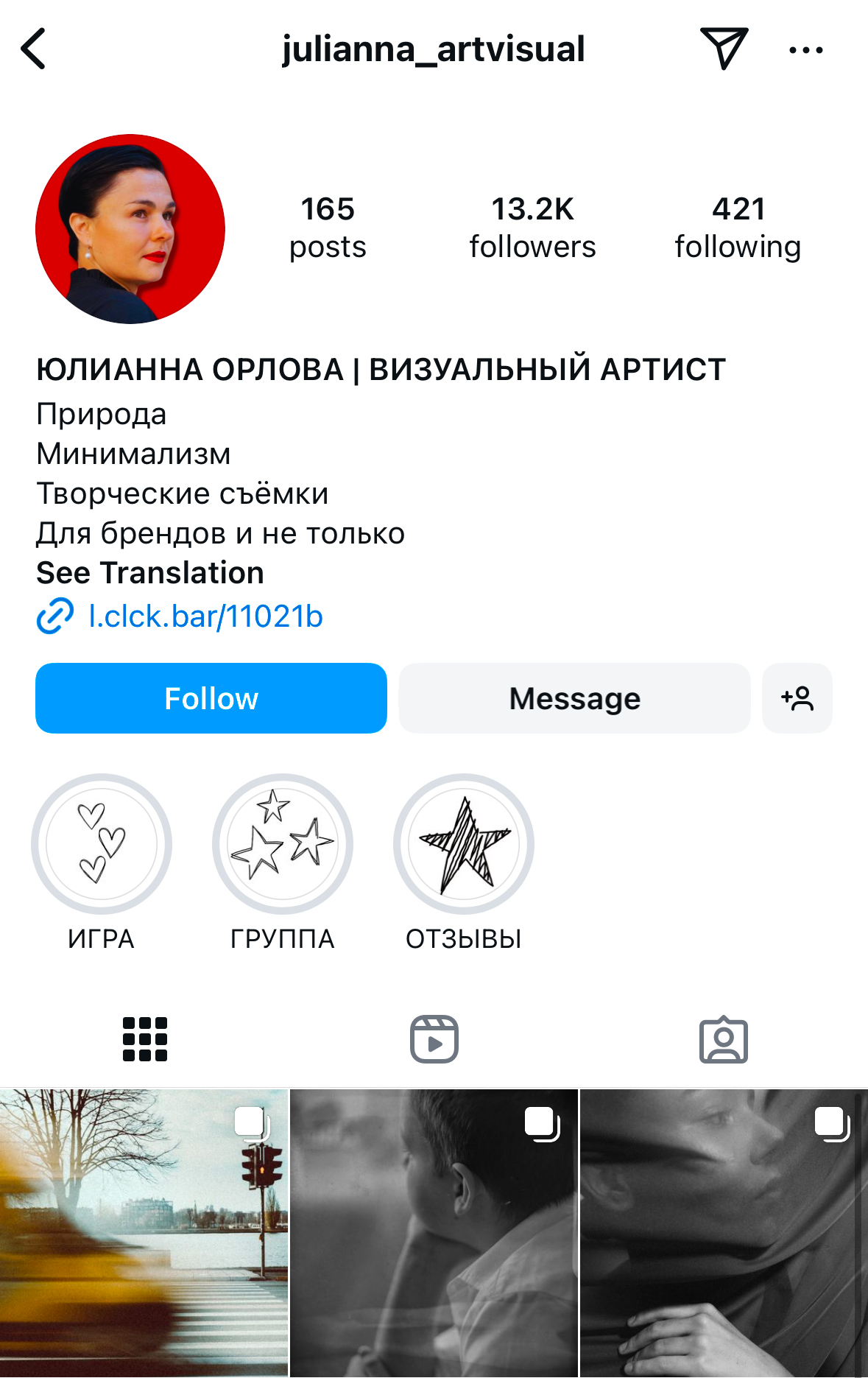
Task: Open the 421 following list
Action: click(738, 228)
